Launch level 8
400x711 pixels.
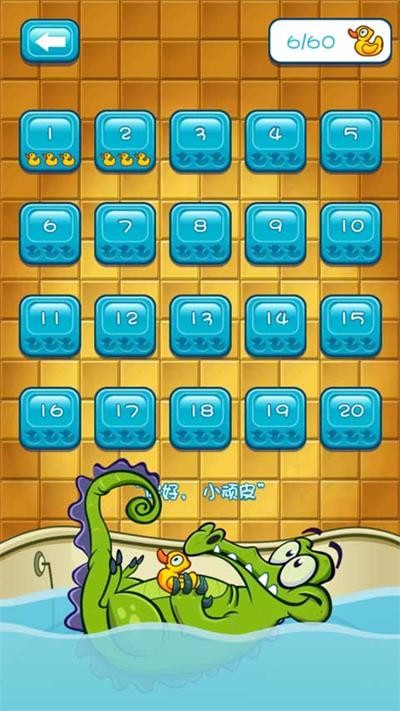(x=200, y=234)
